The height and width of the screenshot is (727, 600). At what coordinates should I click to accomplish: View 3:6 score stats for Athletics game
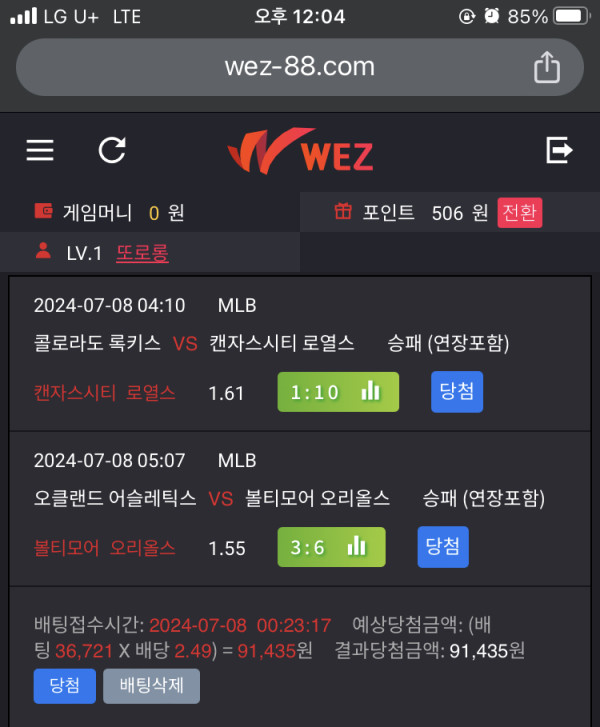click(x=331, y=546)
